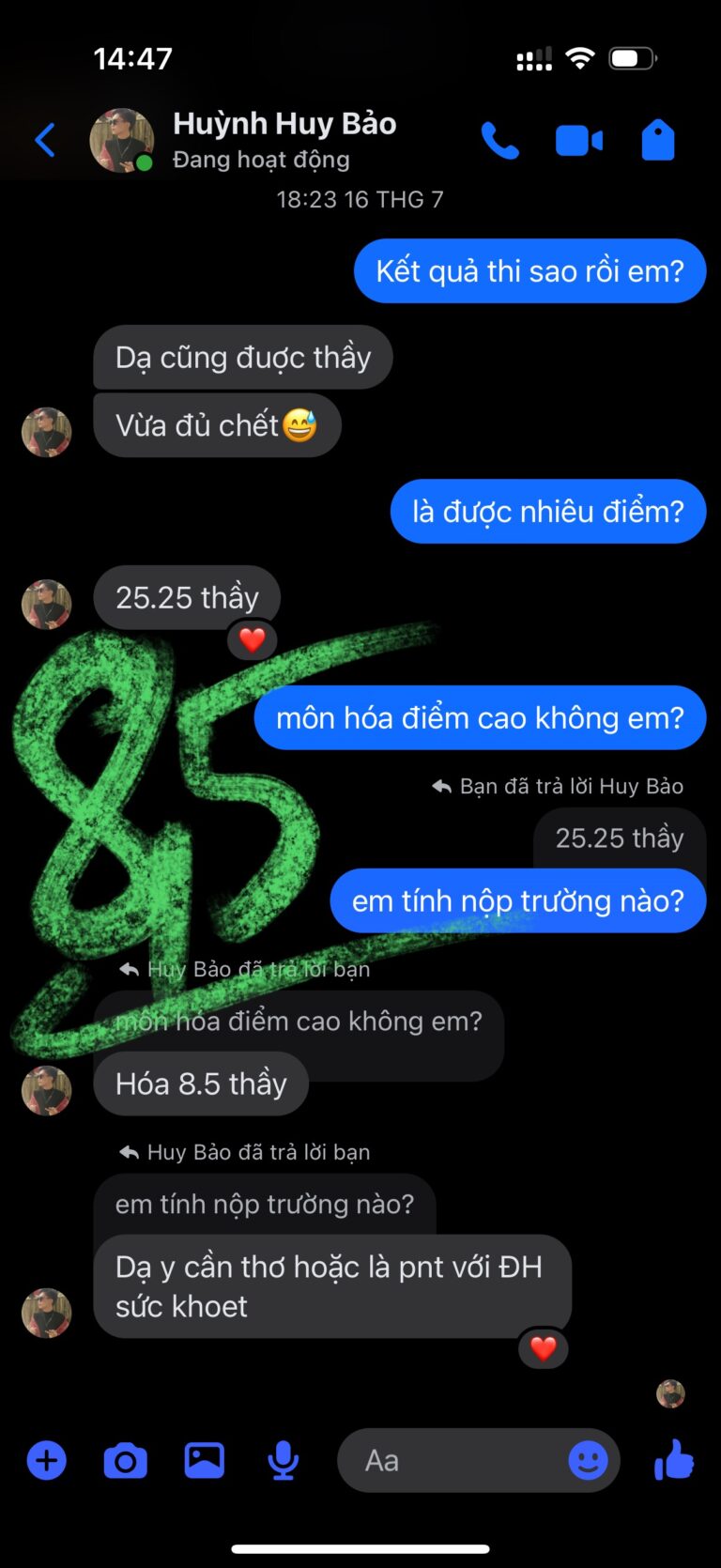Open the sender's avatar beside "Hóa 8.5 thầy"

coord(46,1091)
